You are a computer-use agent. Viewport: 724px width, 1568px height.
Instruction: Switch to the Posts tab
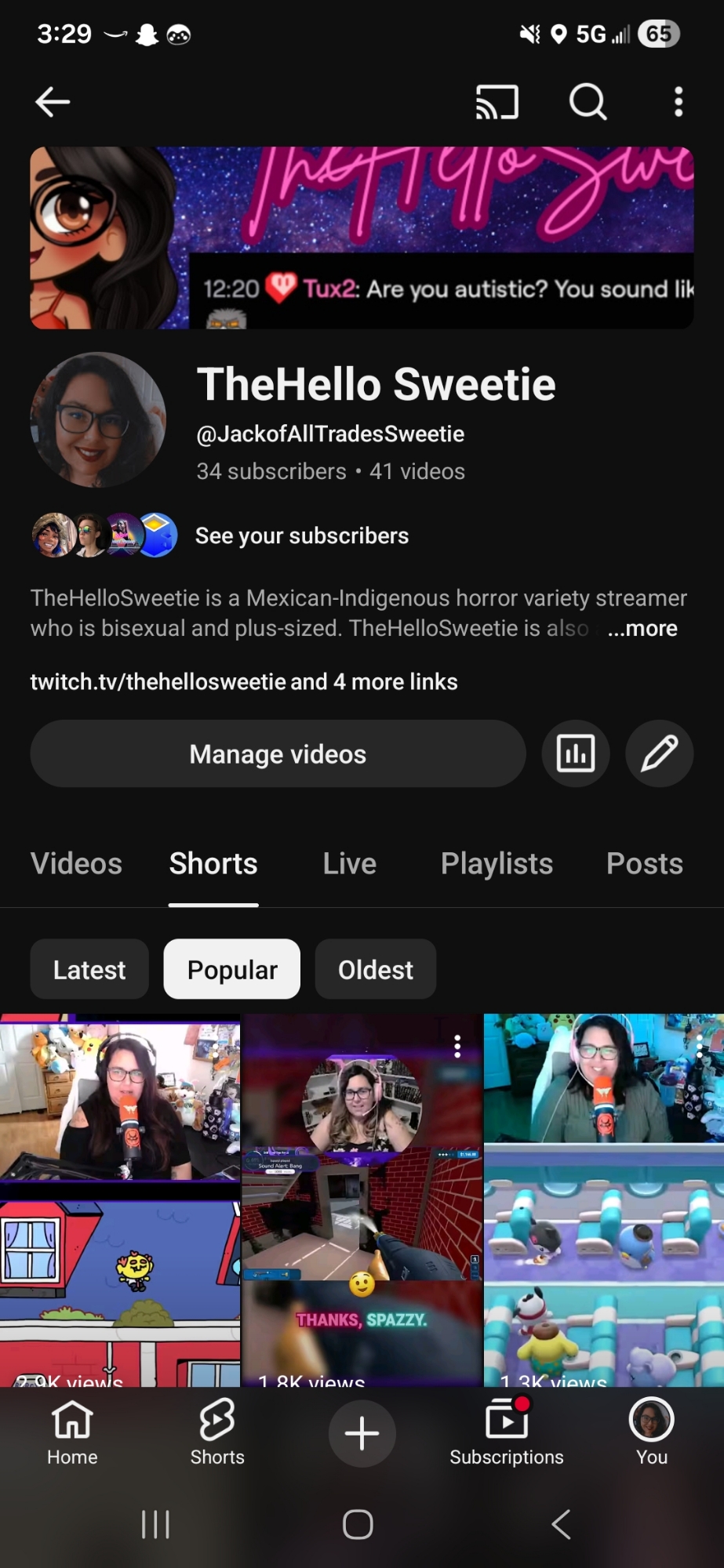pyautogui.click(x=644, y=864)
